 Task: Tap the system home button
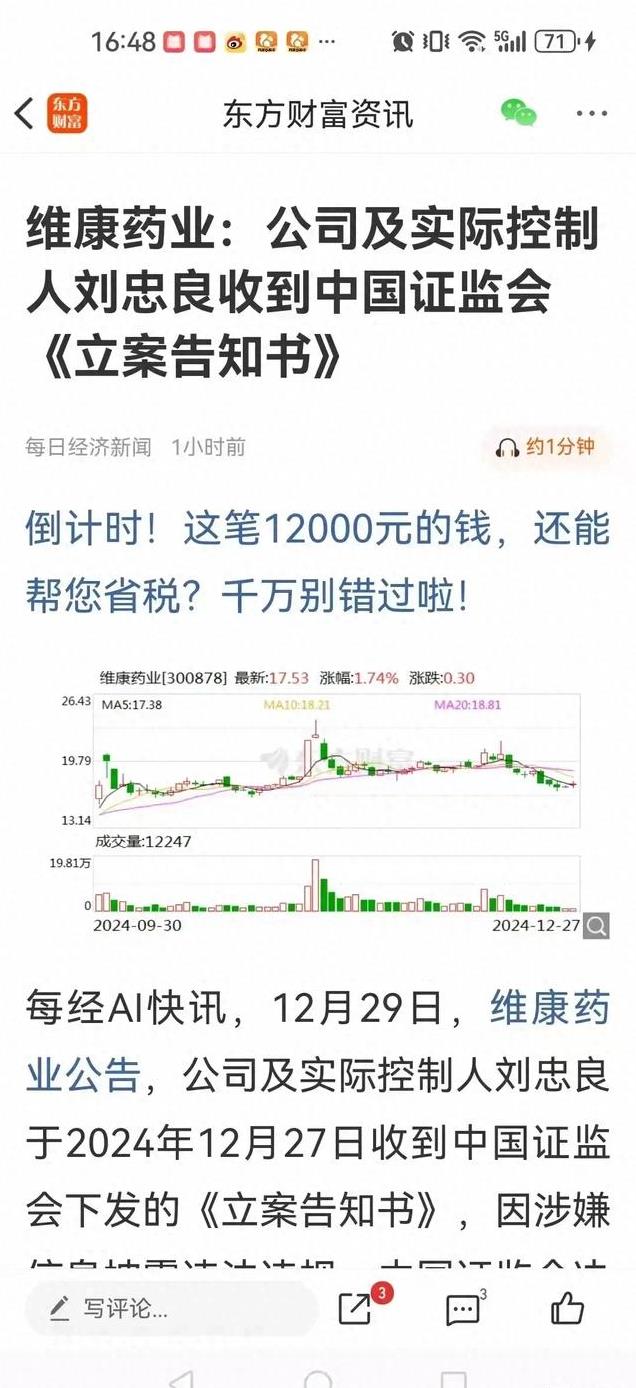click(318, 1380)
